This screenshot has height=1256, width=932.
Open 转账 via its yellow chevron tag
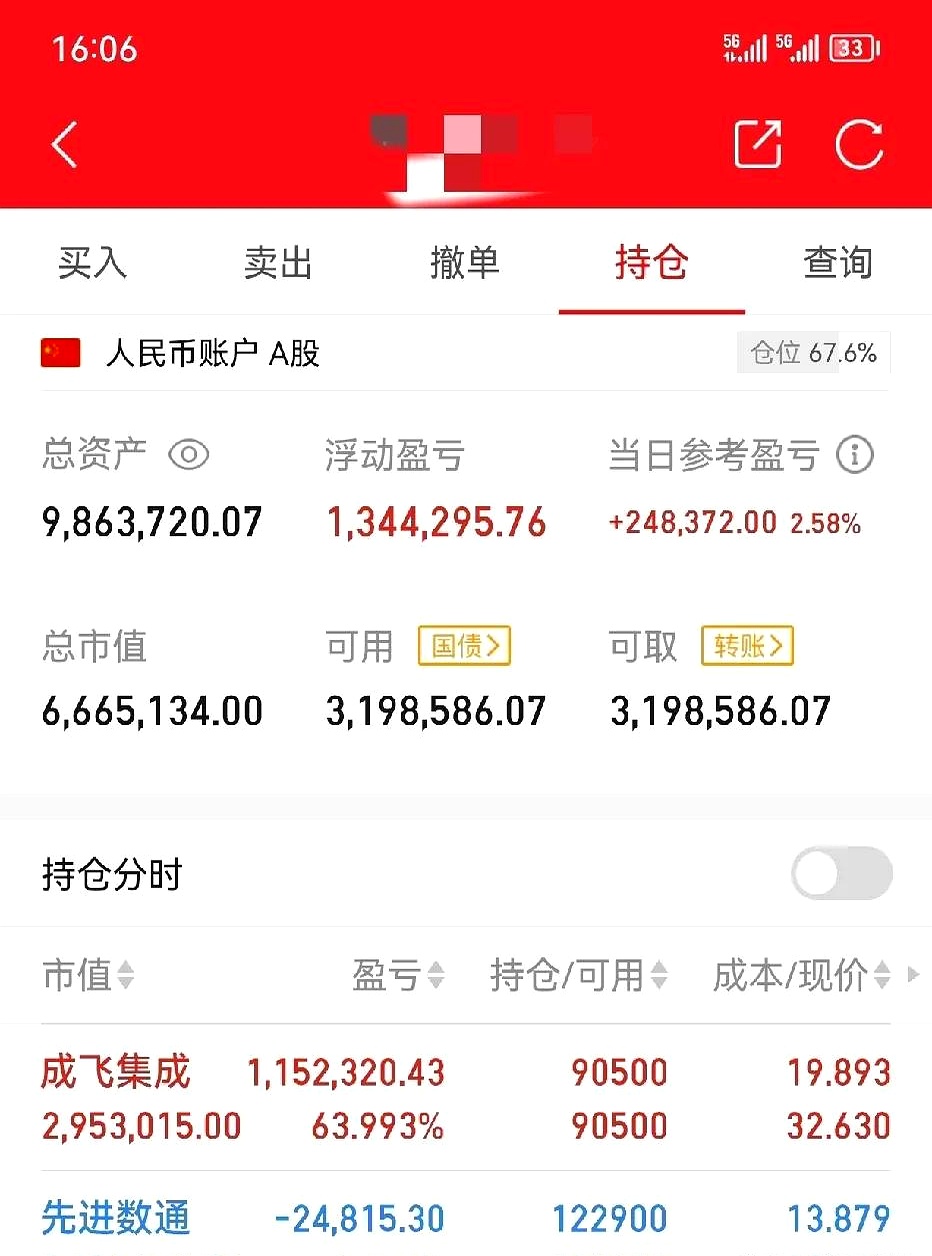746,647
